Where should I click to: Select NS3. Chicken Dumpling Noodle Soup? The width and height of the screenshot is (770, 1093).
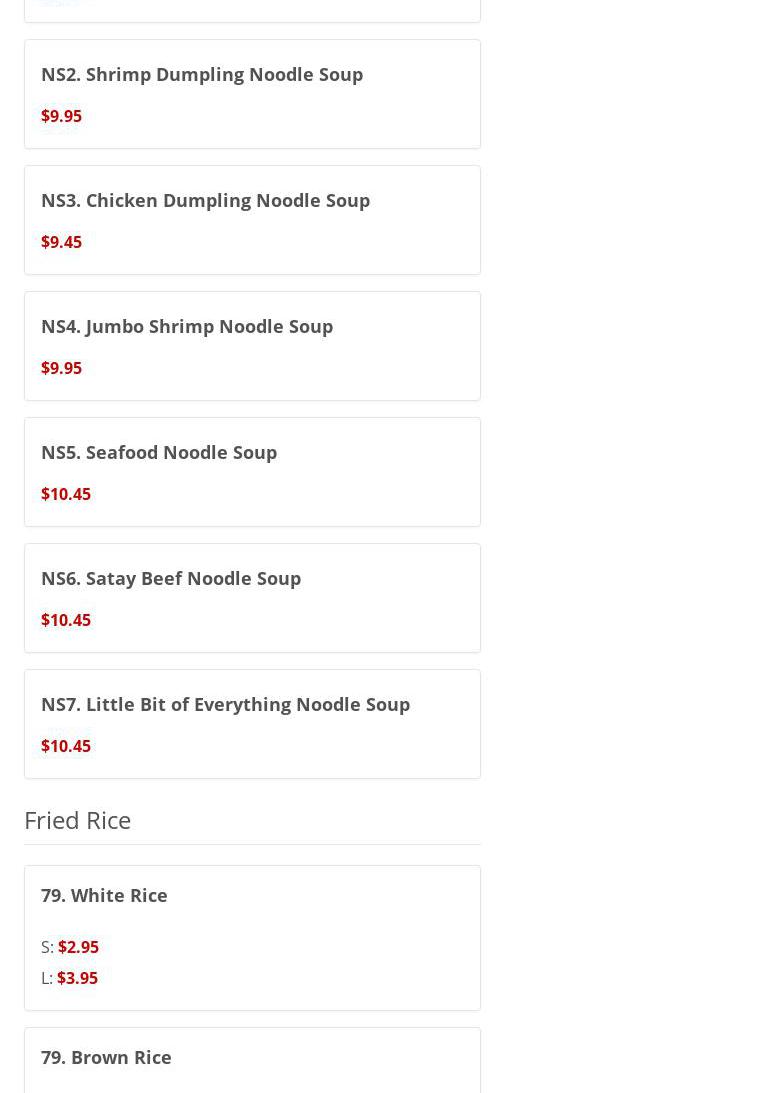coord(205,201)
